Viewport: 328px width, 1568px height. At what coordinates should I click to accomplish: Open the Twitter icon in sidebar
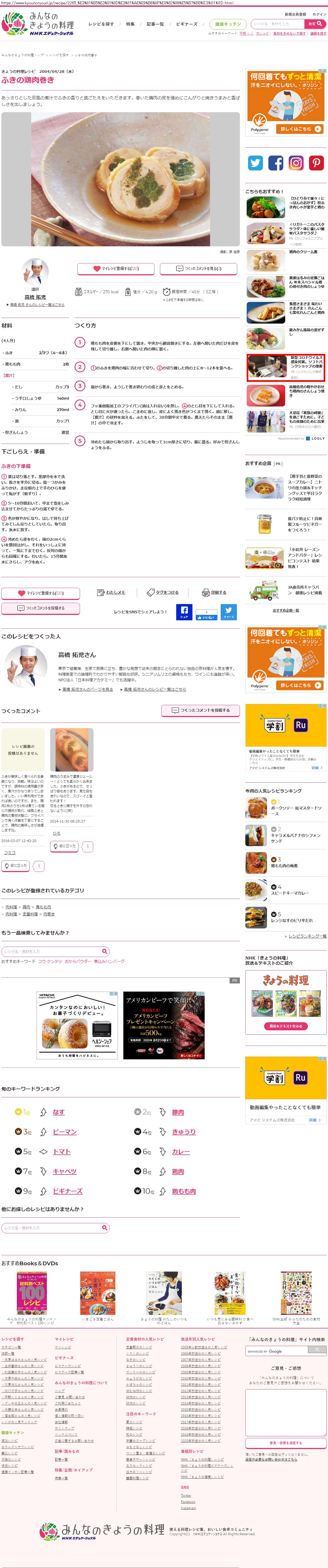click(256, 163)
